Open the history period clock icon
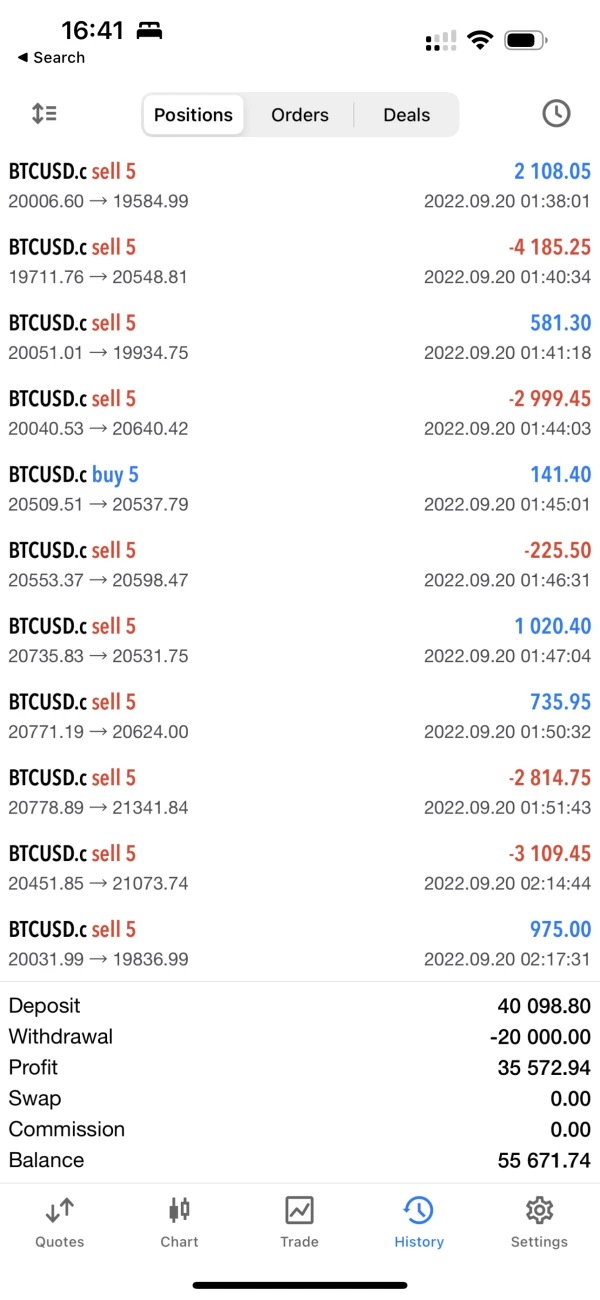This screenshot has height=1300, width=600. click(x=556, y=114)
